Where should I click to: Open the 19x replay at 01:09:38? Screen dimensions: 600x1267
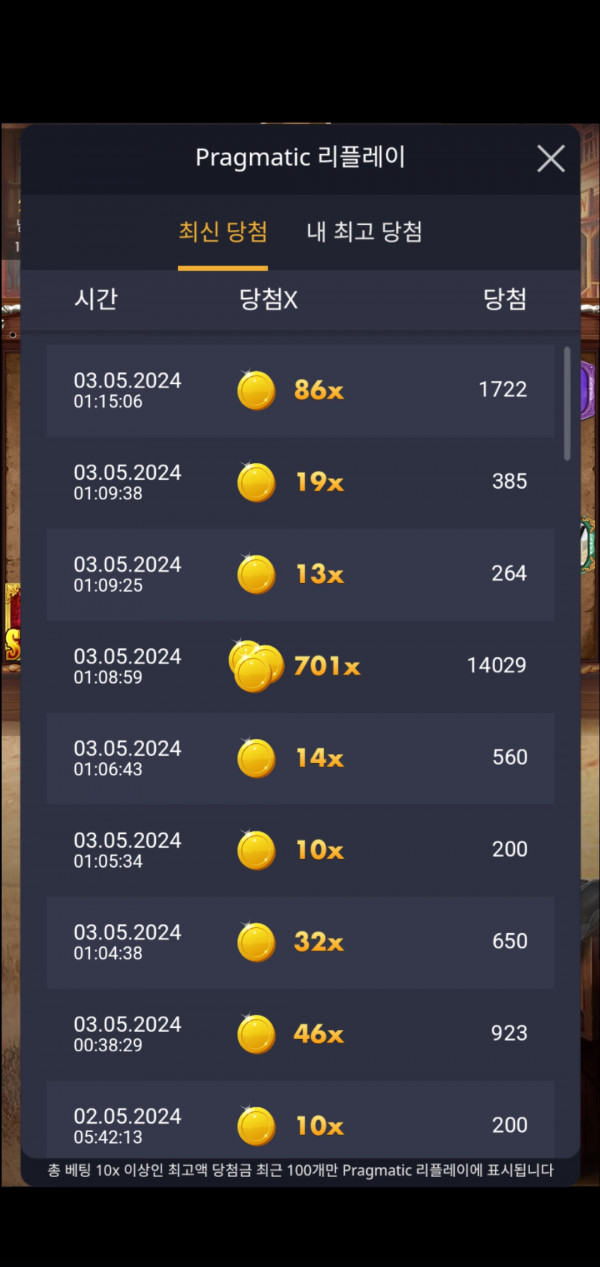300,482
